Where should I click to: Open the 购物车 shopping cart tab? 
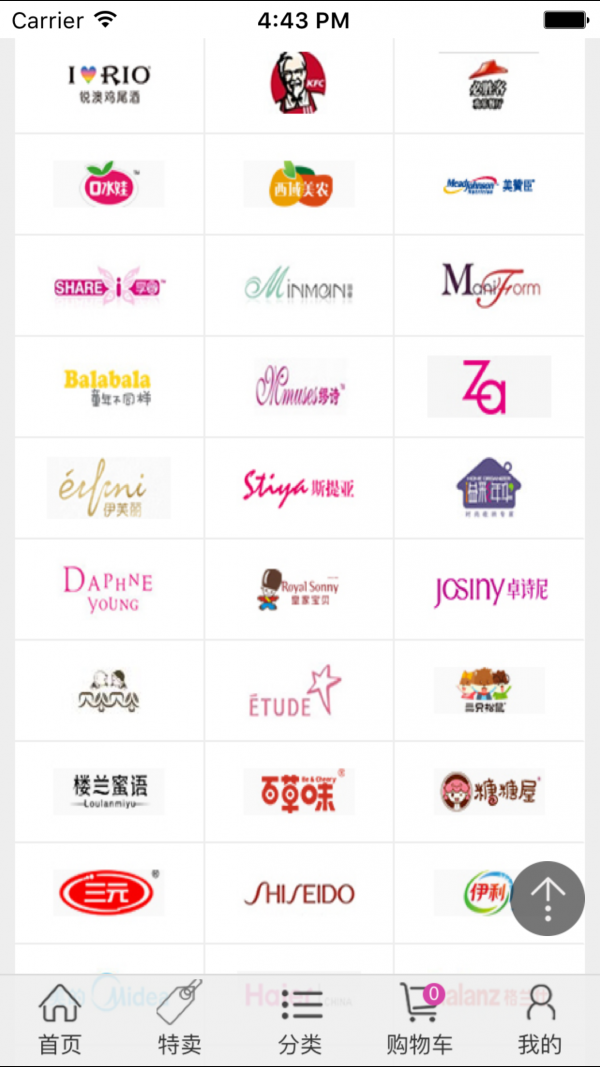[x=420, y=1020]
